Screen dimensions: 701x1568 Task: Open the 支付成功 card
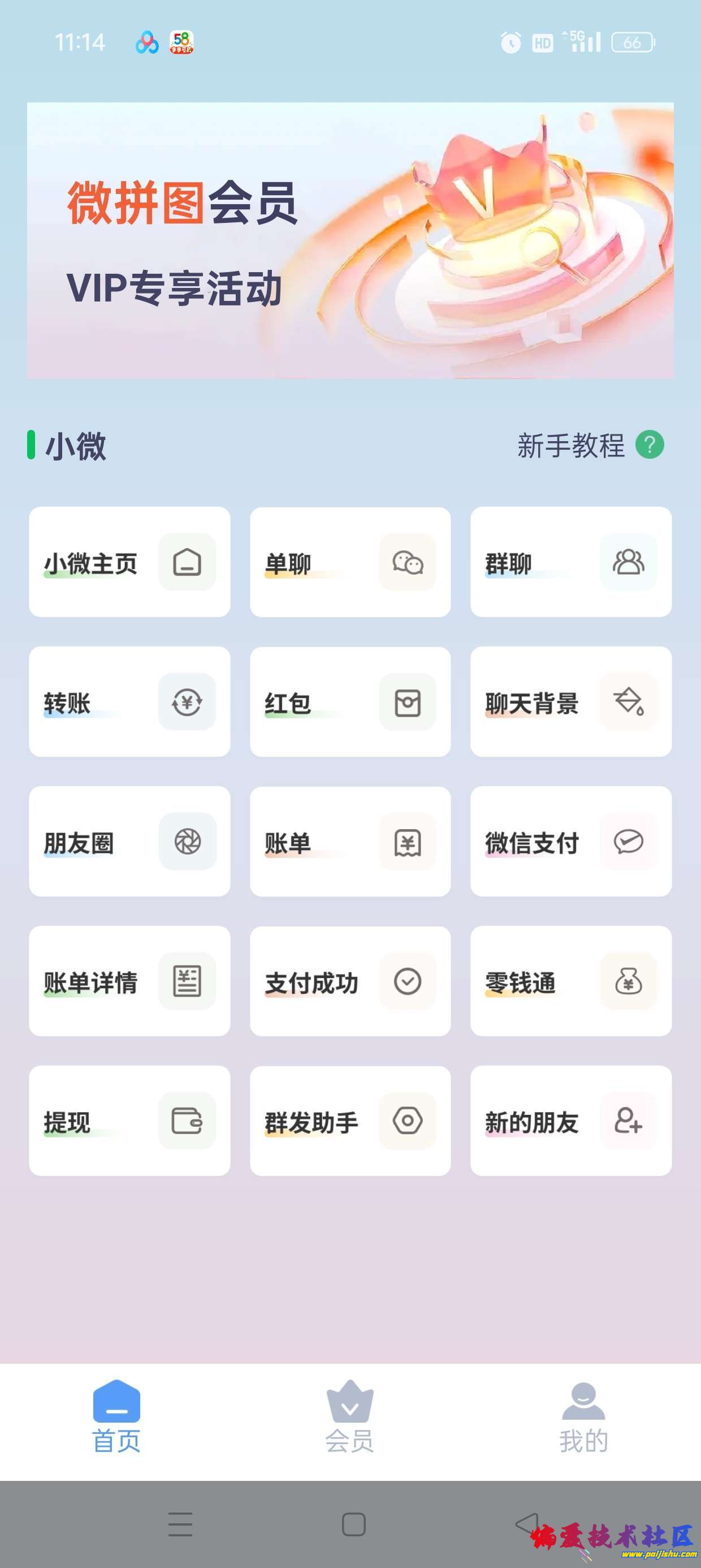click(350, 981)
